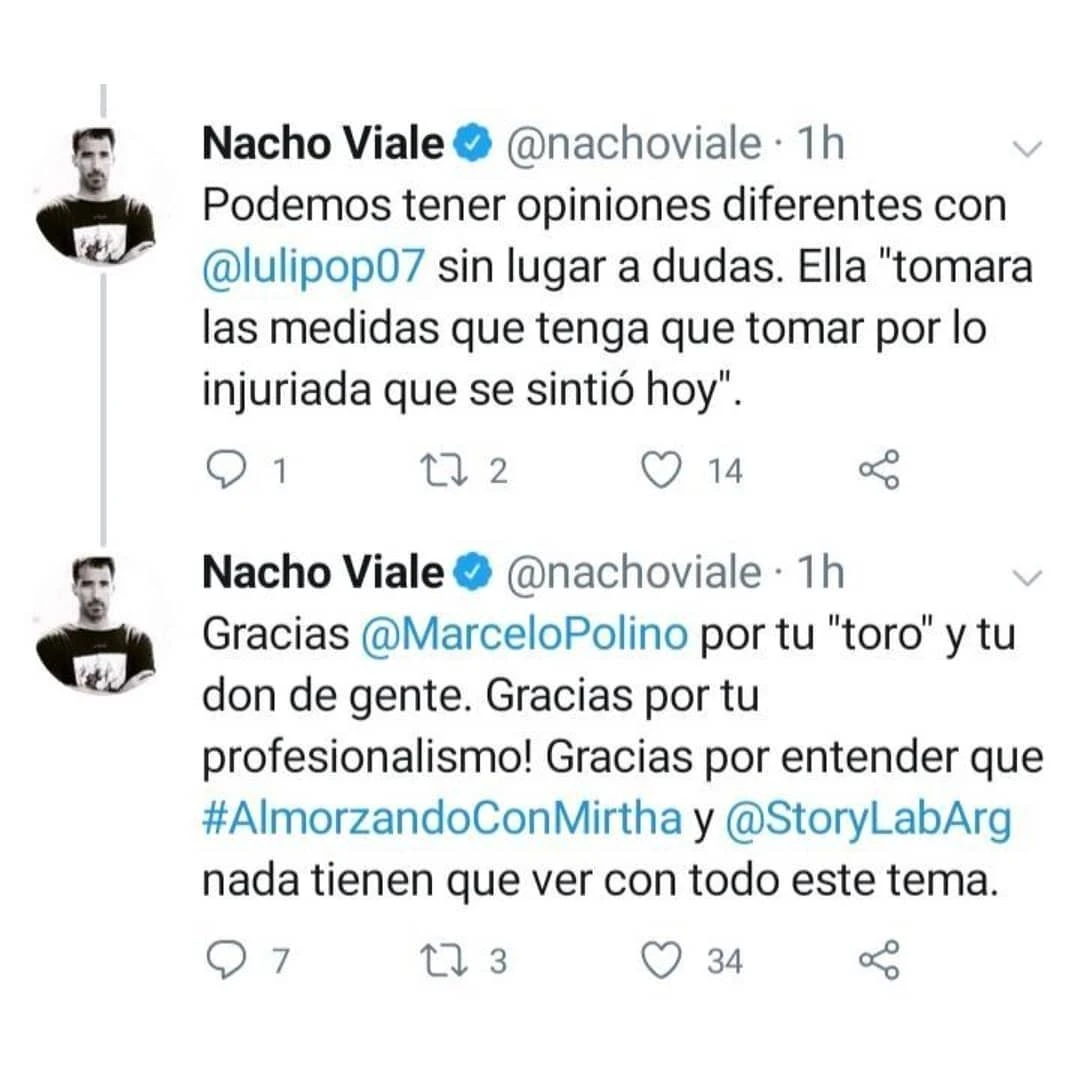Expand the chevron menu on the @MarceloPolino tweet
The width and height of the screenshot is (1080, 1080).
[1028, 577]
